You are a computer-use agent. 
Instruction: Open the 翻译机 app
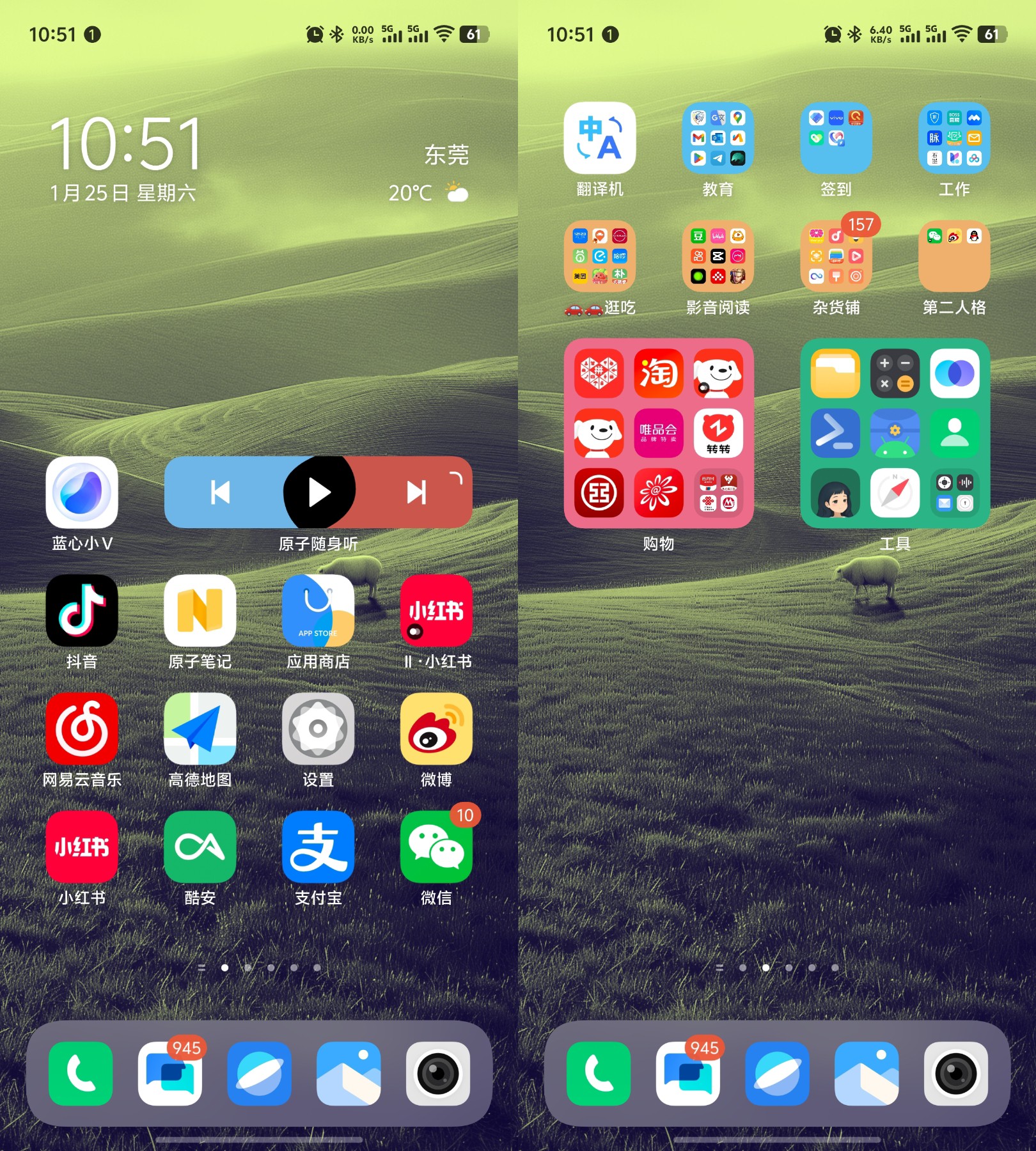tap(600, 138)
